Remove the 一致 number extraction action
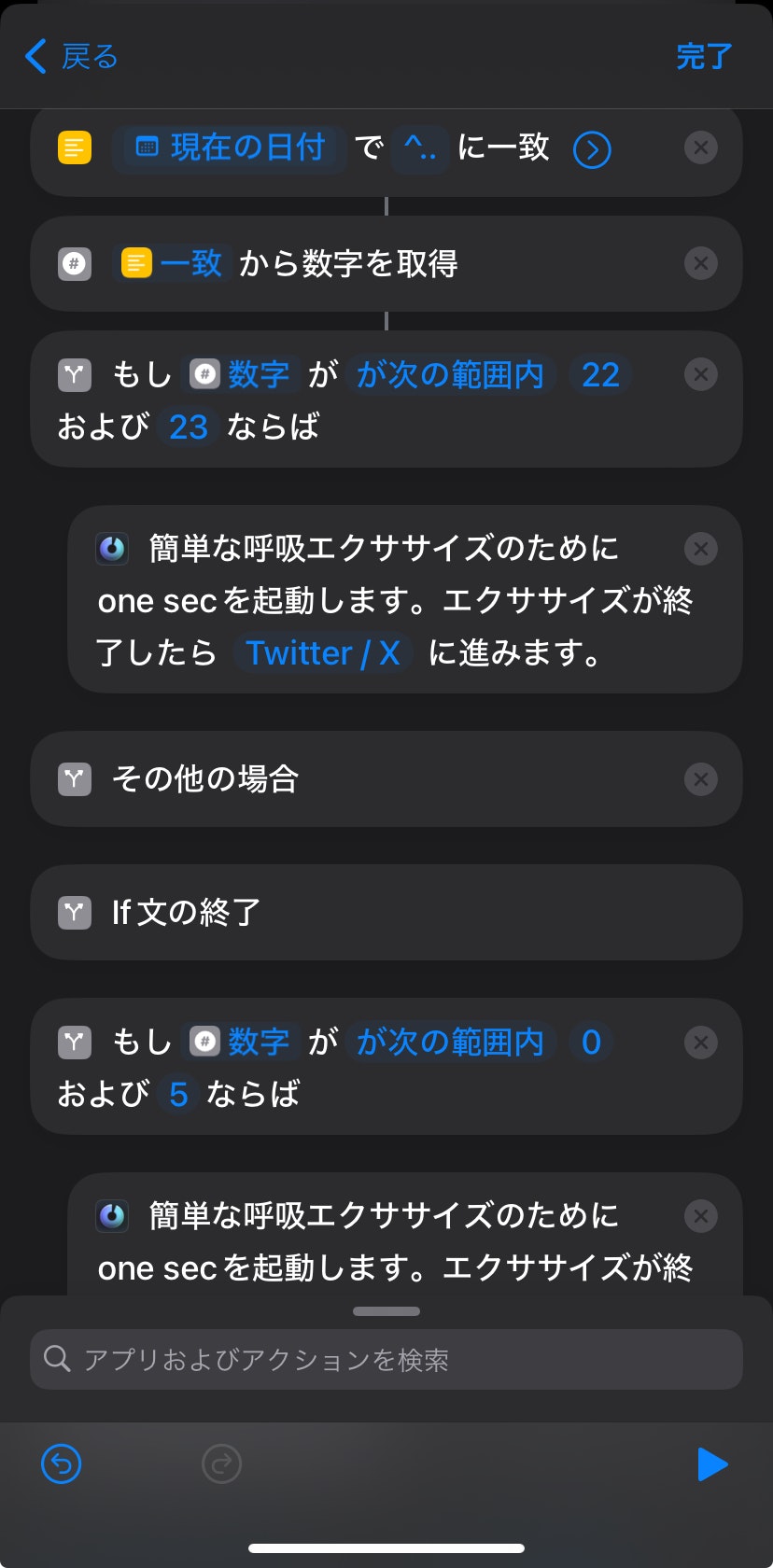The width and height of the screenshot is (773, 1568). pyautogui.click(x=701, y=263)
